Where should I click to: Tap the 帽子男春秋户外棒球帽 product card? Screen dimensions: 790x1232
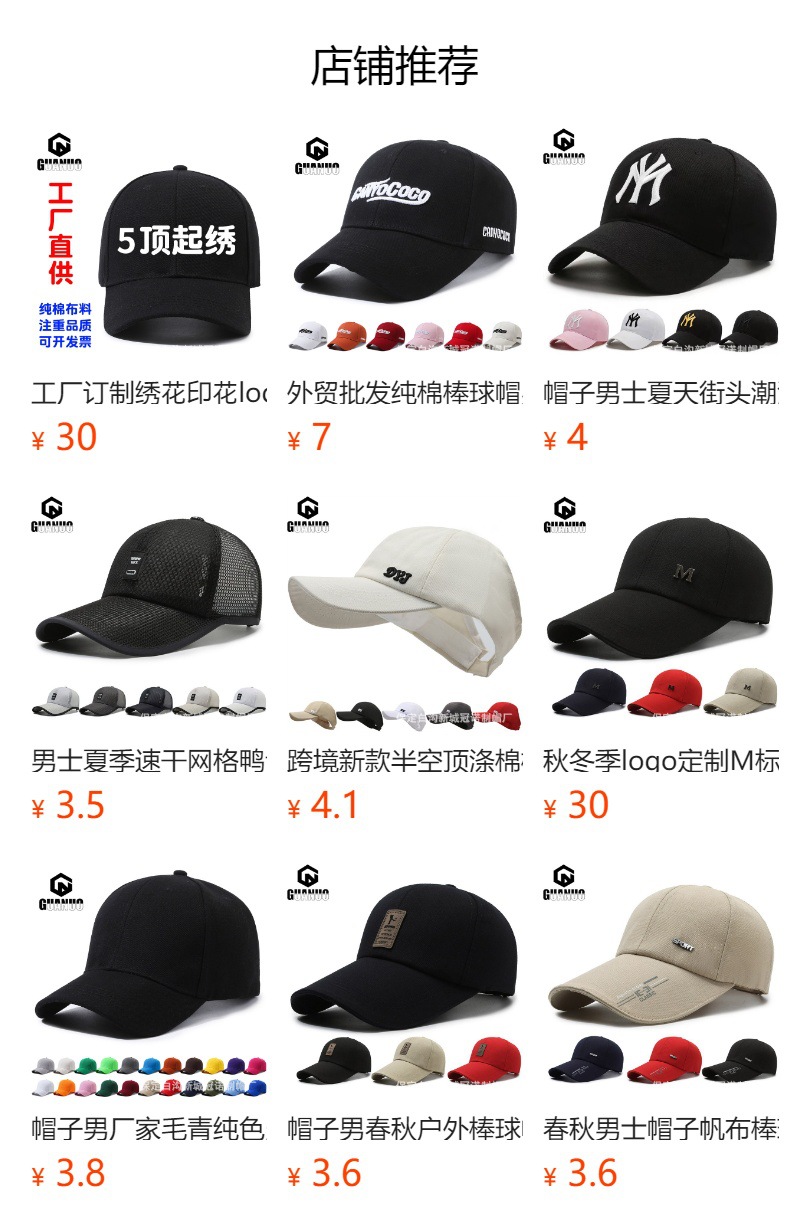pos(405,976)
